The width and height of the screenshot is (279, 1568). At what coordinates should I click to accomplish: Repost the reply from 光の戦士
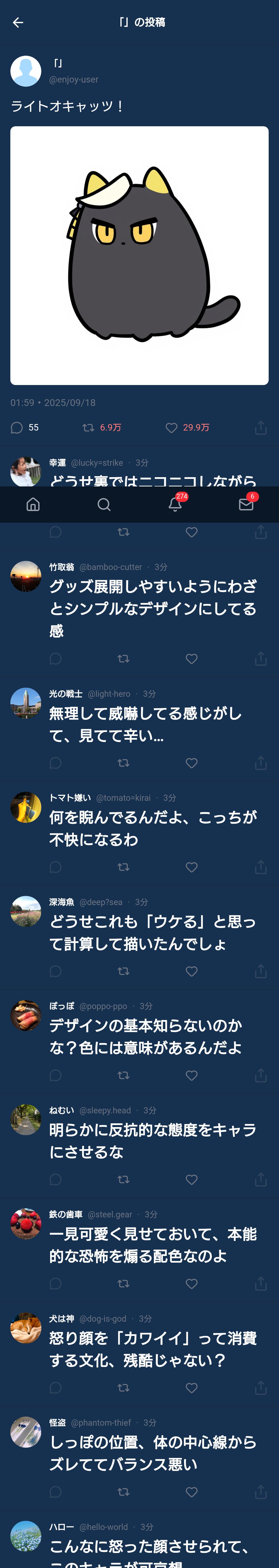(123, 763)
